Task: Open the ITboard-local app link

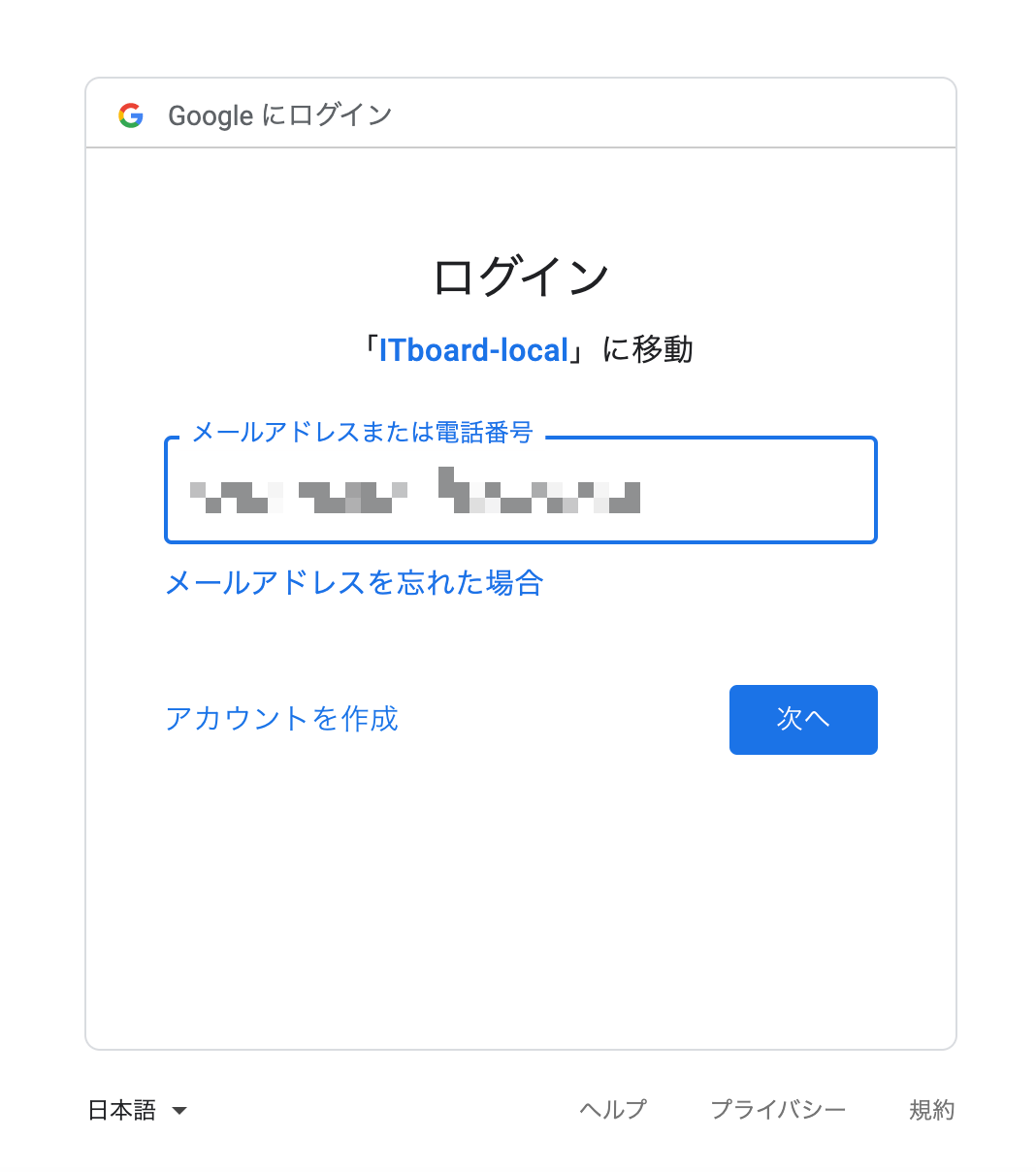Action: (x=473, y=350)
